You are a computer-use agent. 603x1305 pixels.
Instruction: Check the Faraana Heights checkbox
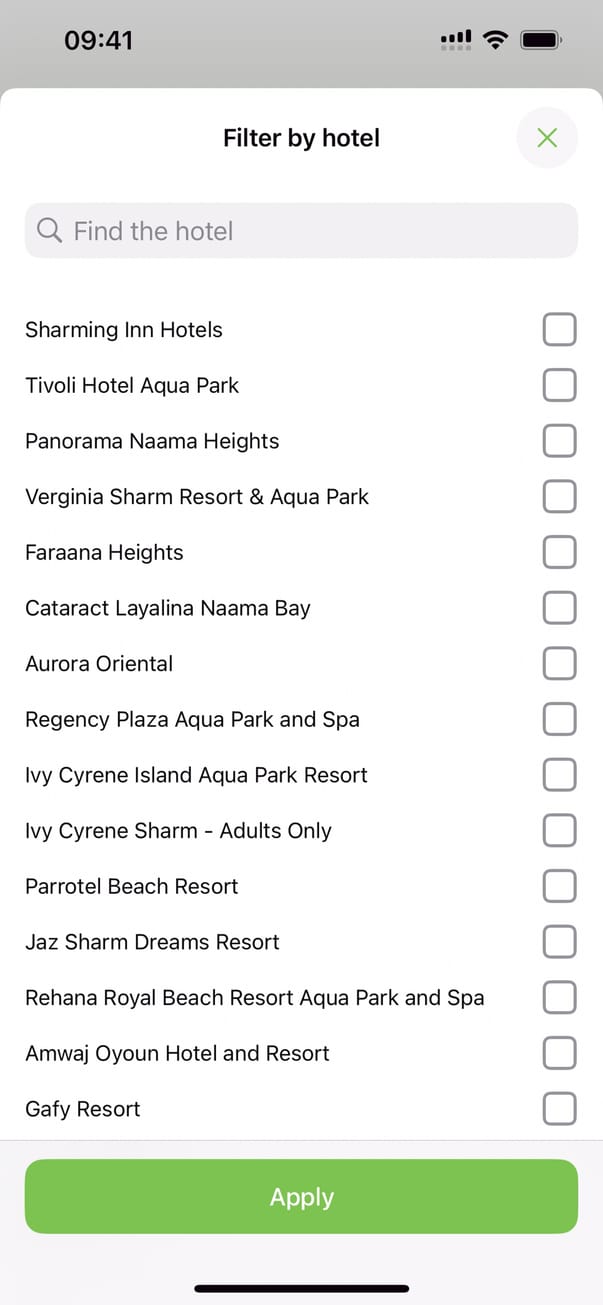559,552
